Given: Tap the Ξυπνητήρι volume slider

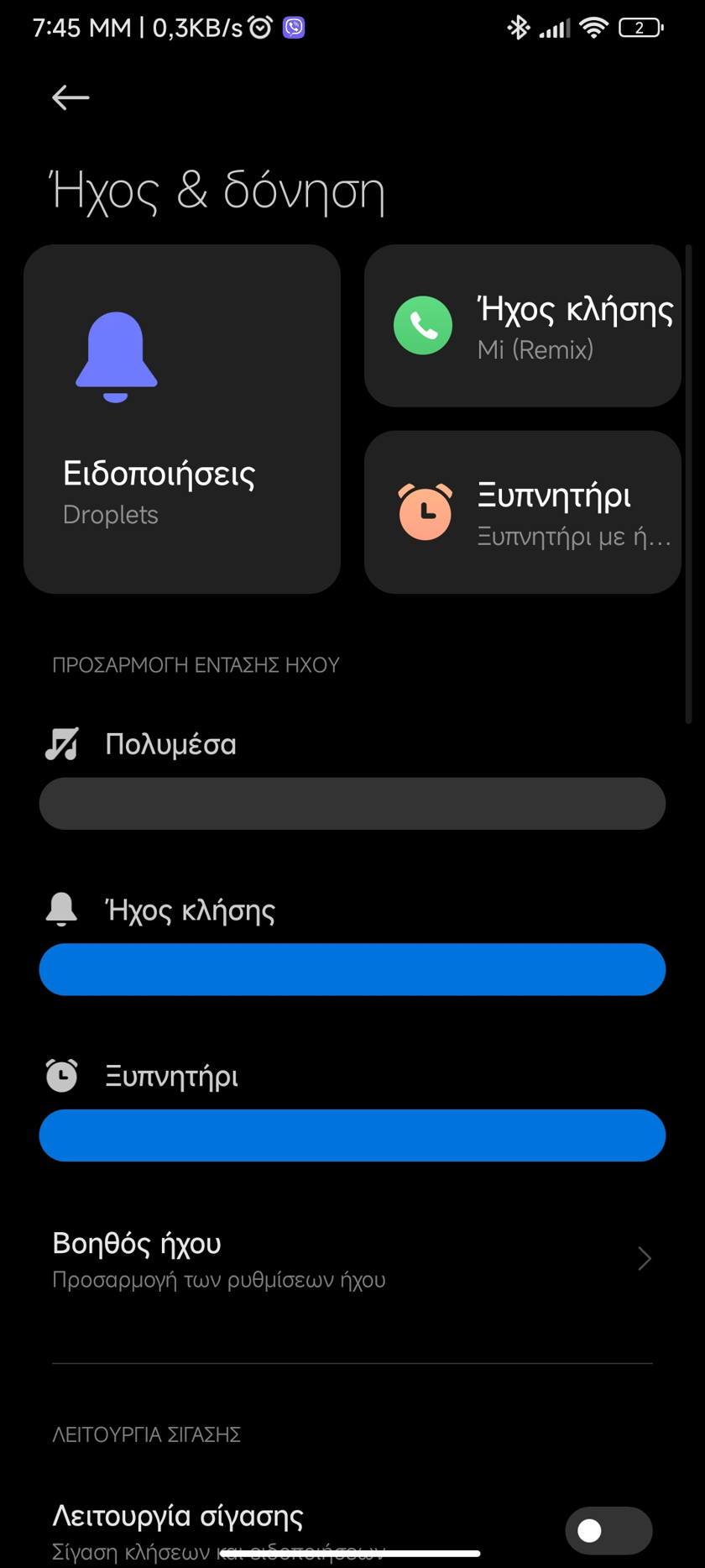Looking at the screenshot, I should tap(352, 1135).
